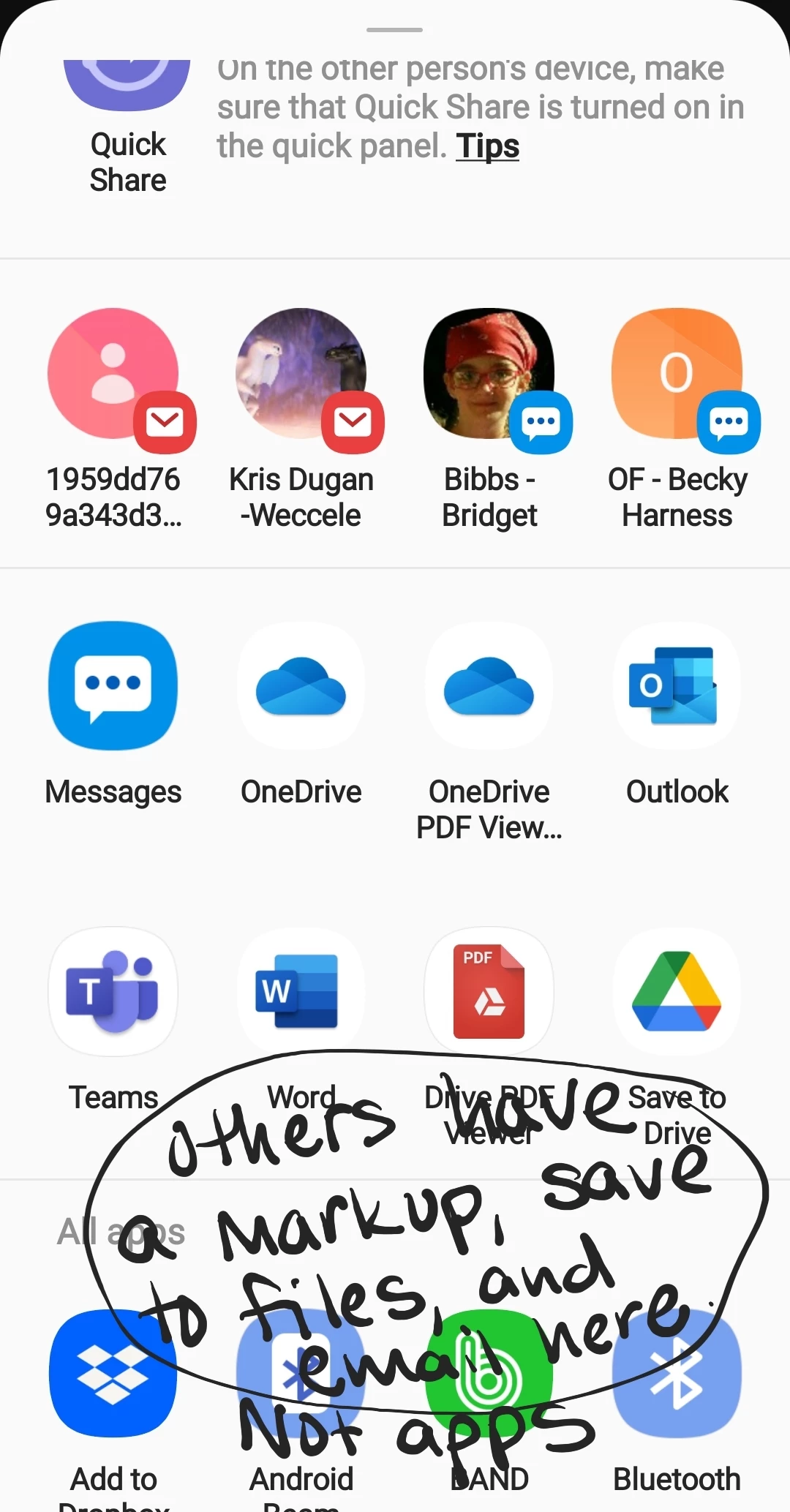This screenshot has height=1512, width=790.
Task: Share to BAND app
Action: [x=489, y=1374]
